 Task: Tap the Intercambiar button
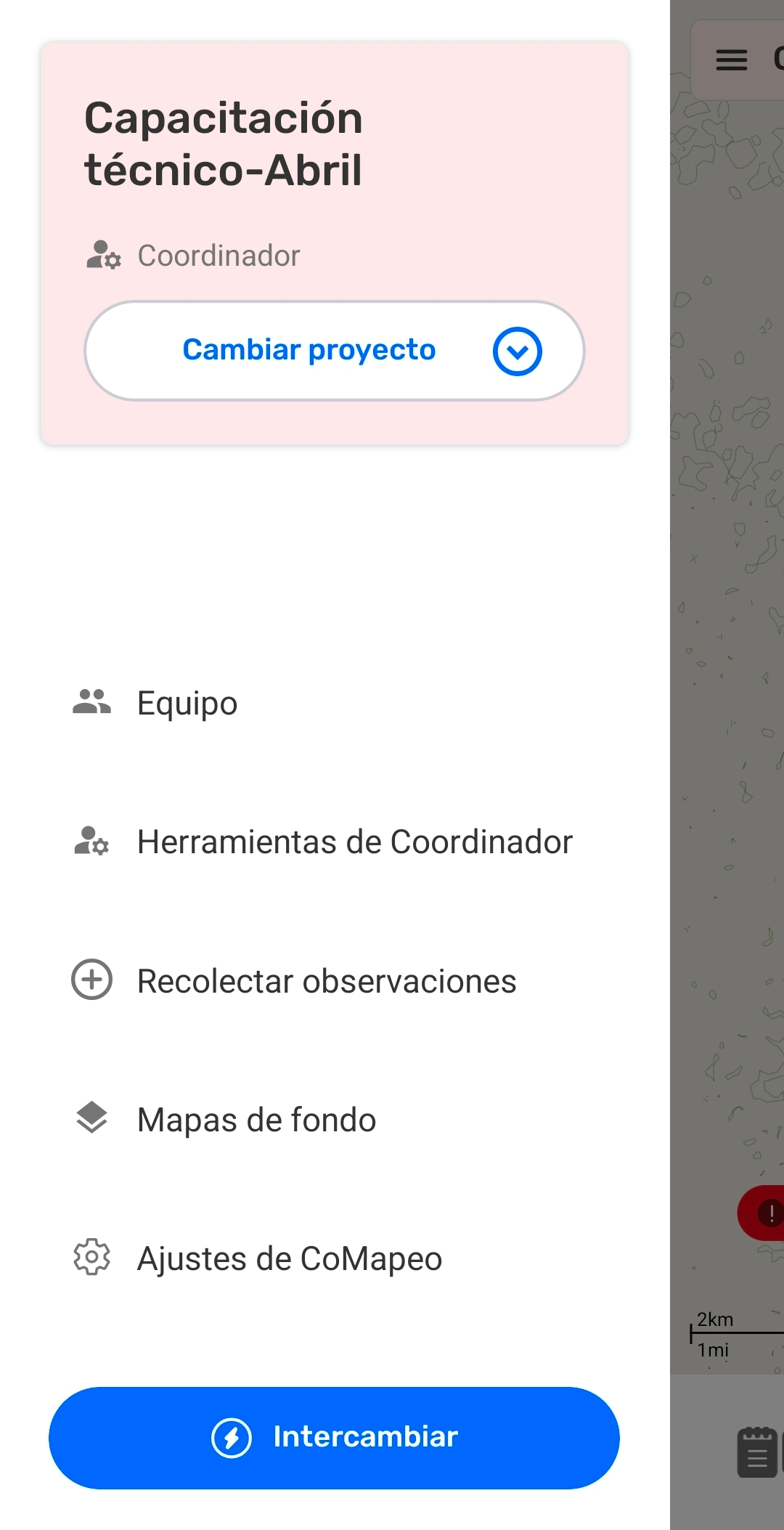(x=334, y=1438)
